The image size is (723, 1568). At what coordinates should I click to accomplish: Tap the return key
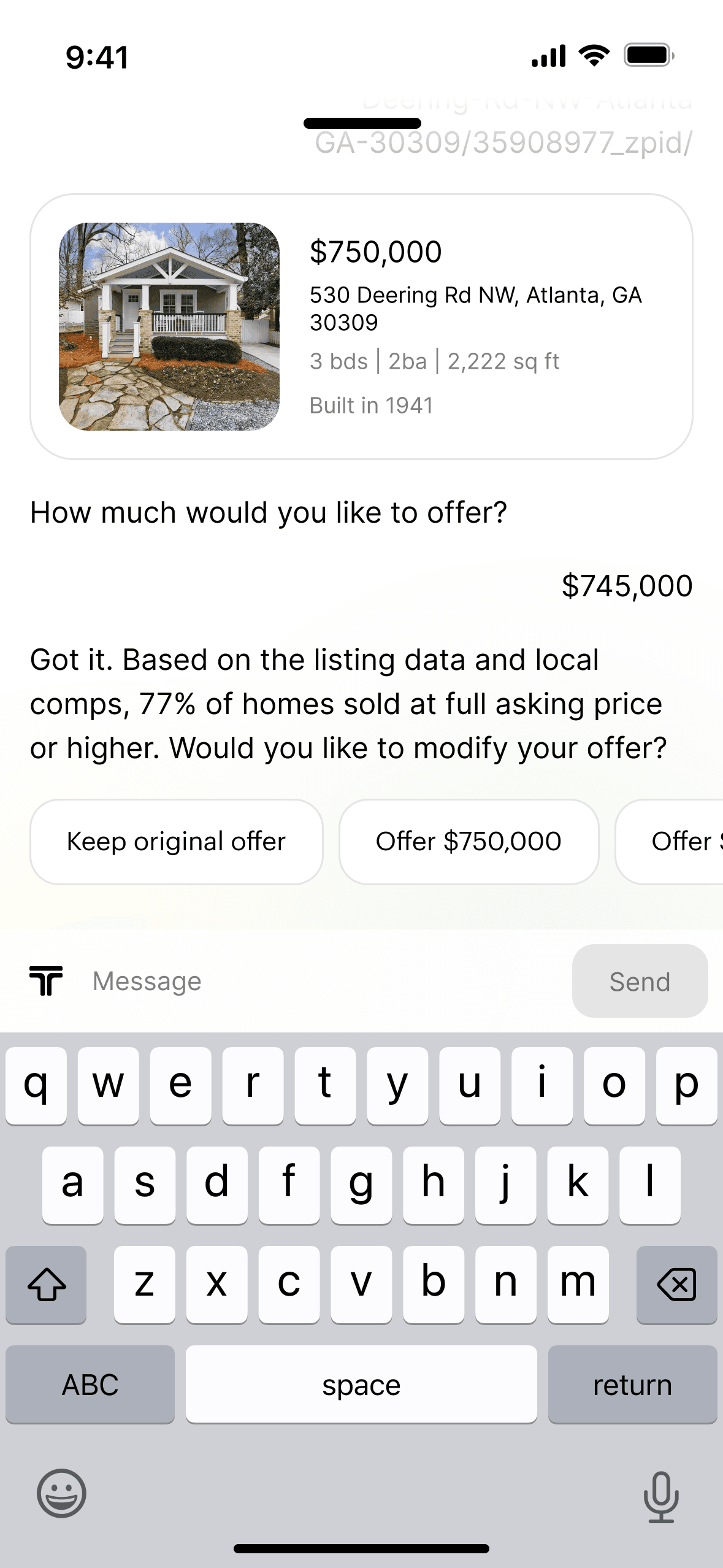[x=633, y=1385]
